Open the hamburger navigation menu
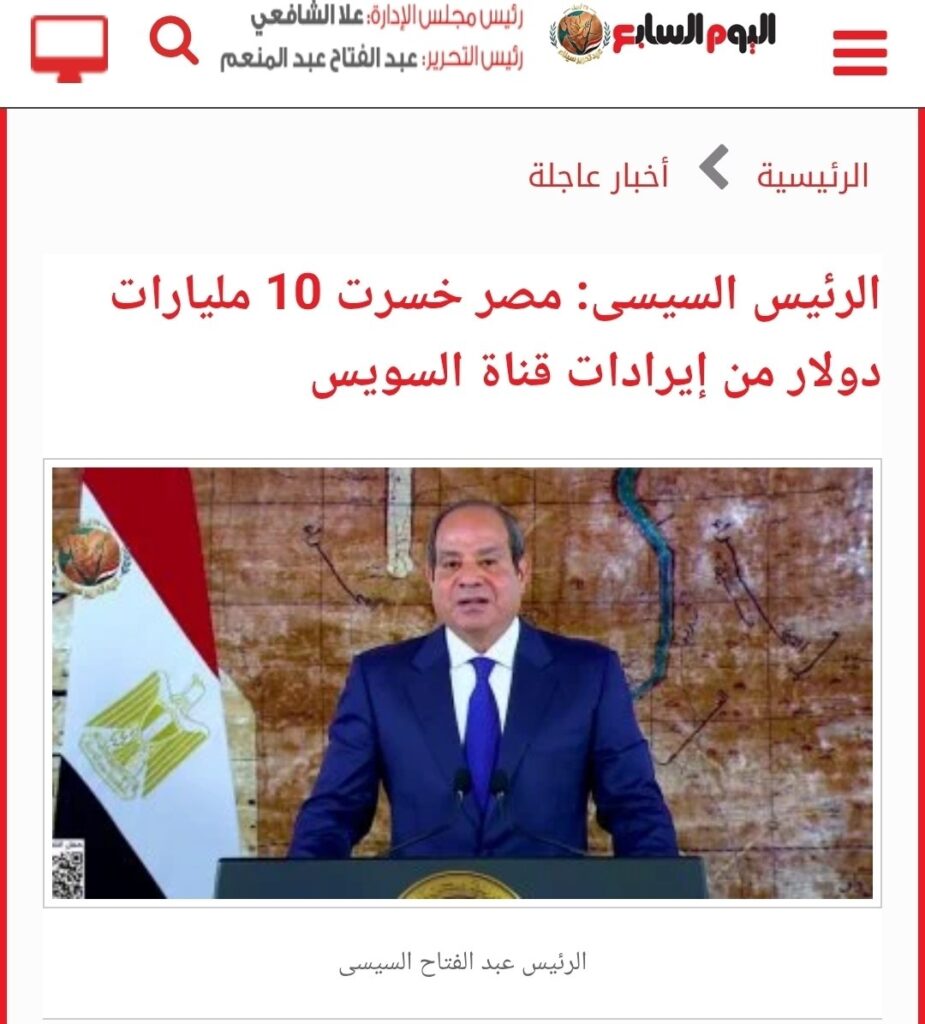Viewport: 925px width, 1024px height. click(859, 52)
